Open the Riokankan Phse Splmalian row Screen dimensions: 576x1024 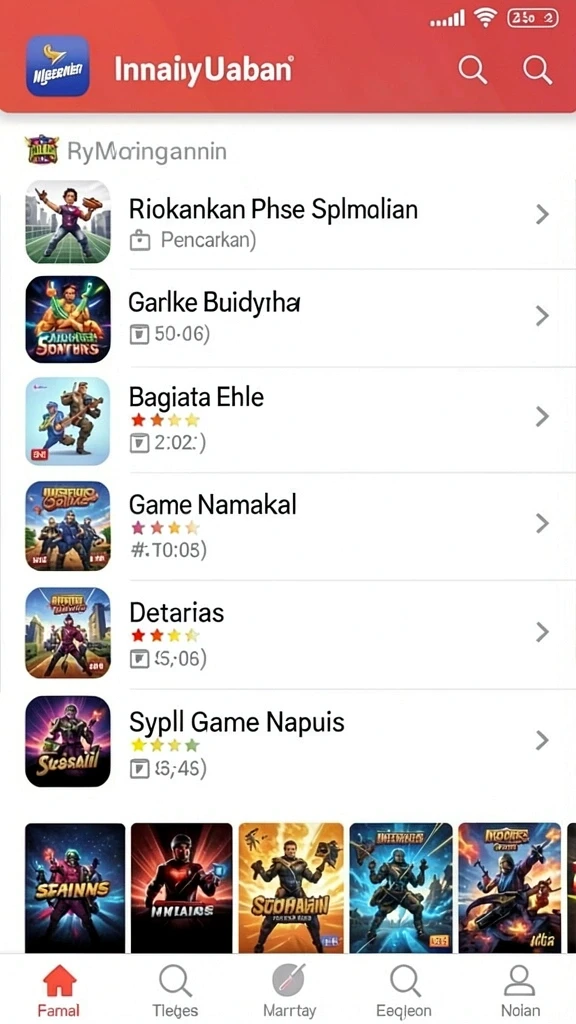(288, 221)
